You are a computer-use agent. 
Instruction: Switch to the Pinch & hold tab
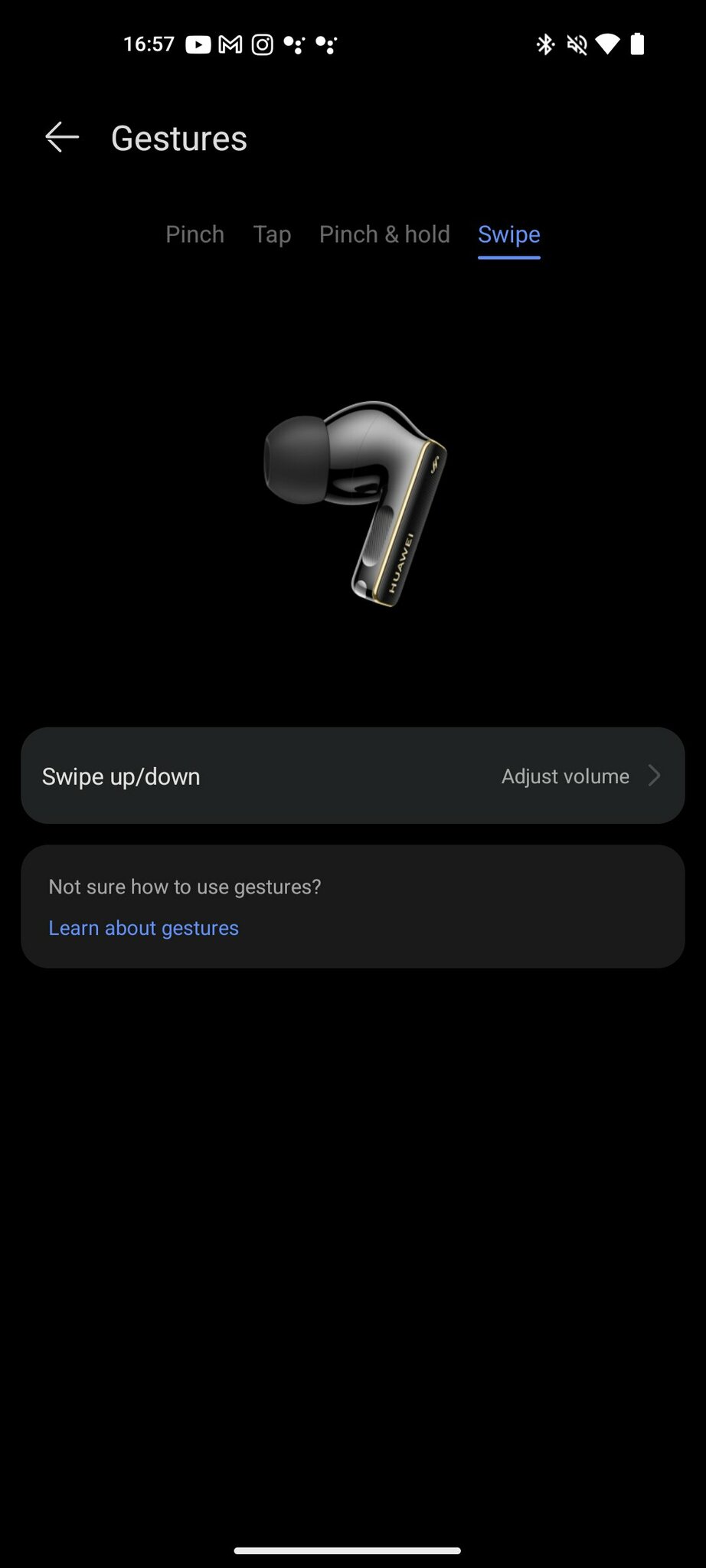pyautogui.click(x=384, y=234)
